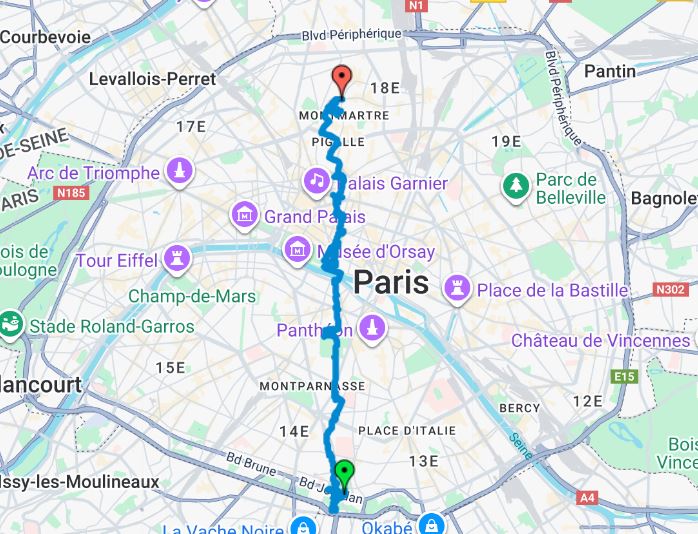Select the Palais Garnier music marker

click(316, 182)
